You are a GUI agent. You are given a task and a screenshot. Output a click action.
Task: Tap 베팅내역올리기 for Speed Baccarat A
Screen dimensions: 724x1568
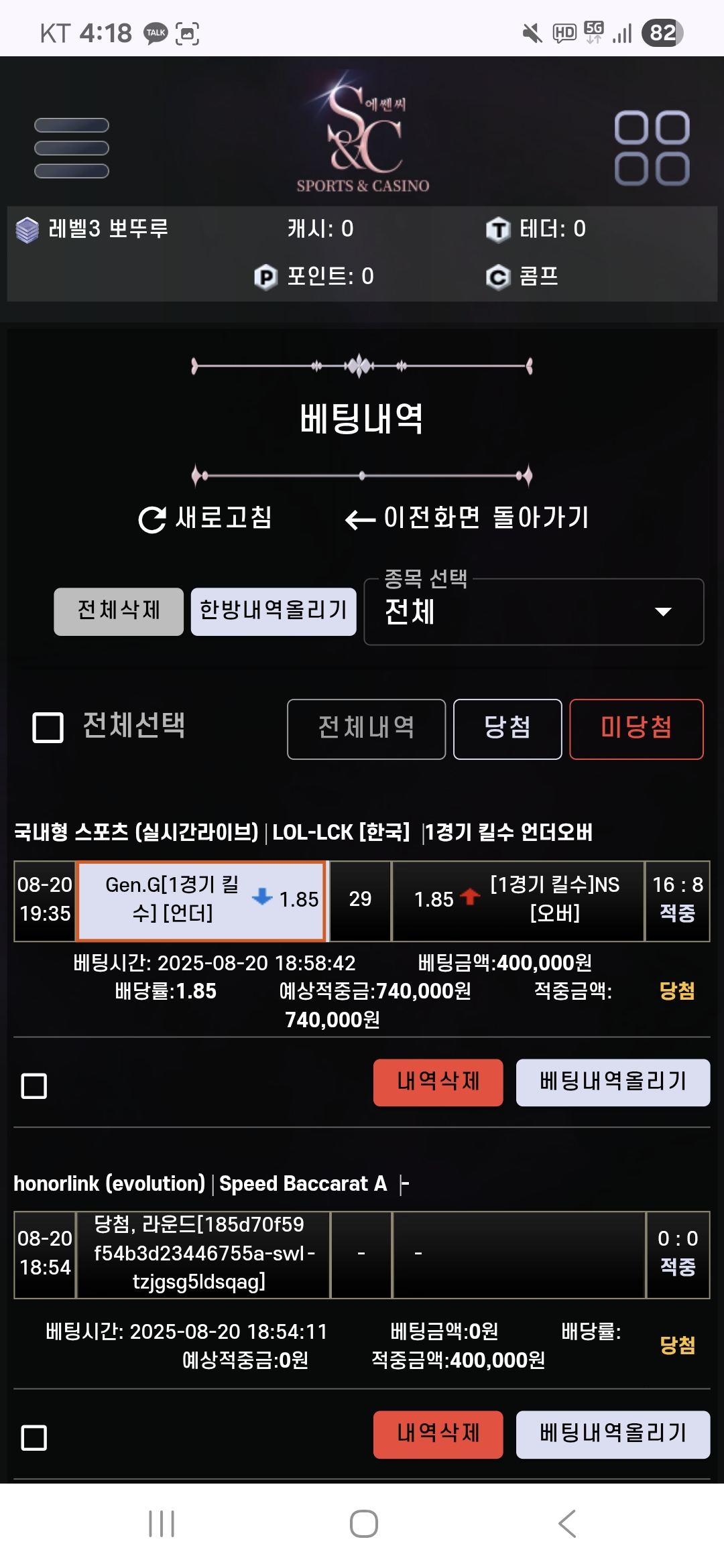point(613,1434)
